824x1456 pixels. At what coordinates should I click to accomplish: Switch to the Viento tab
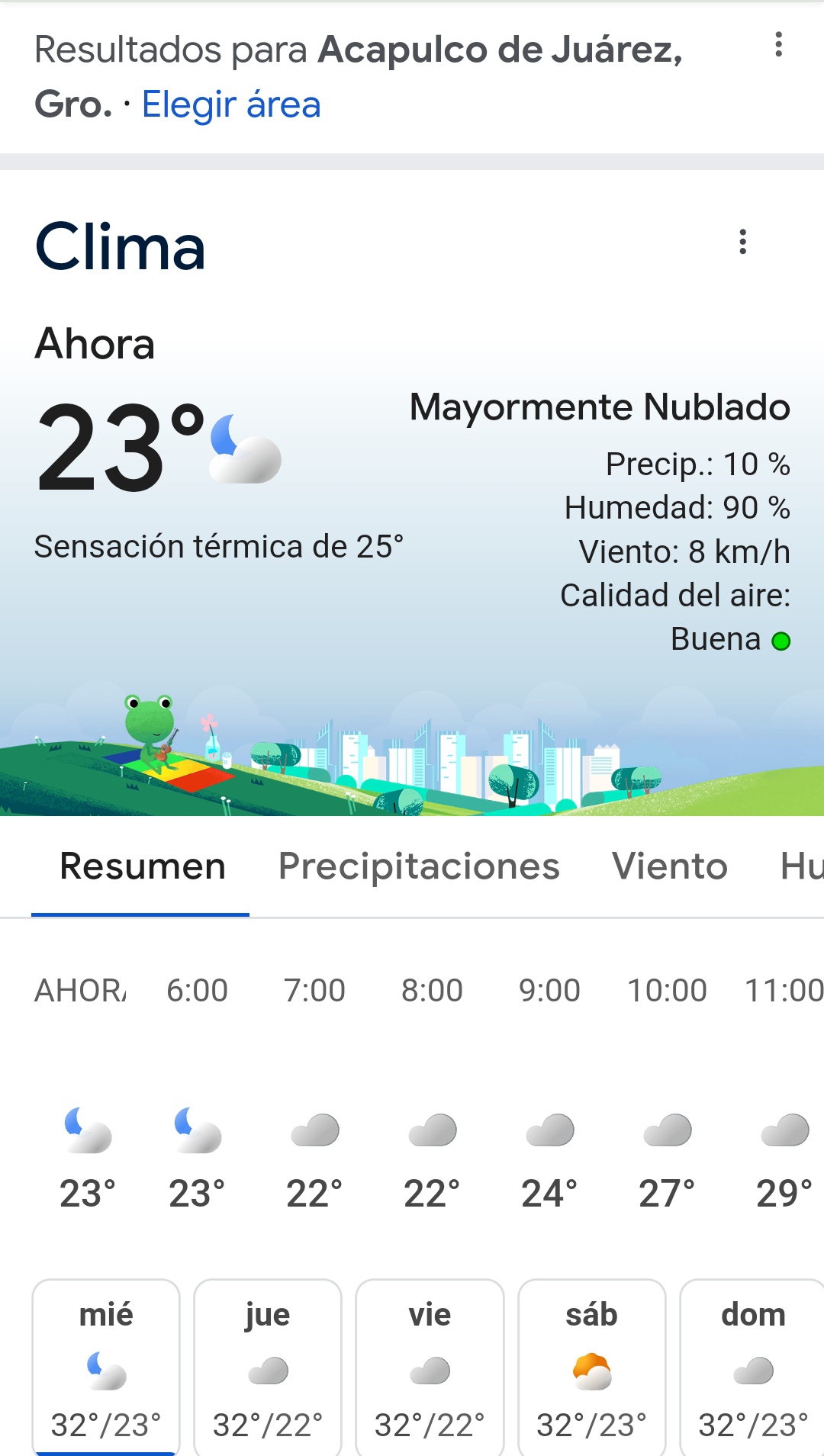pyautogui.click(x=670, y=866)
